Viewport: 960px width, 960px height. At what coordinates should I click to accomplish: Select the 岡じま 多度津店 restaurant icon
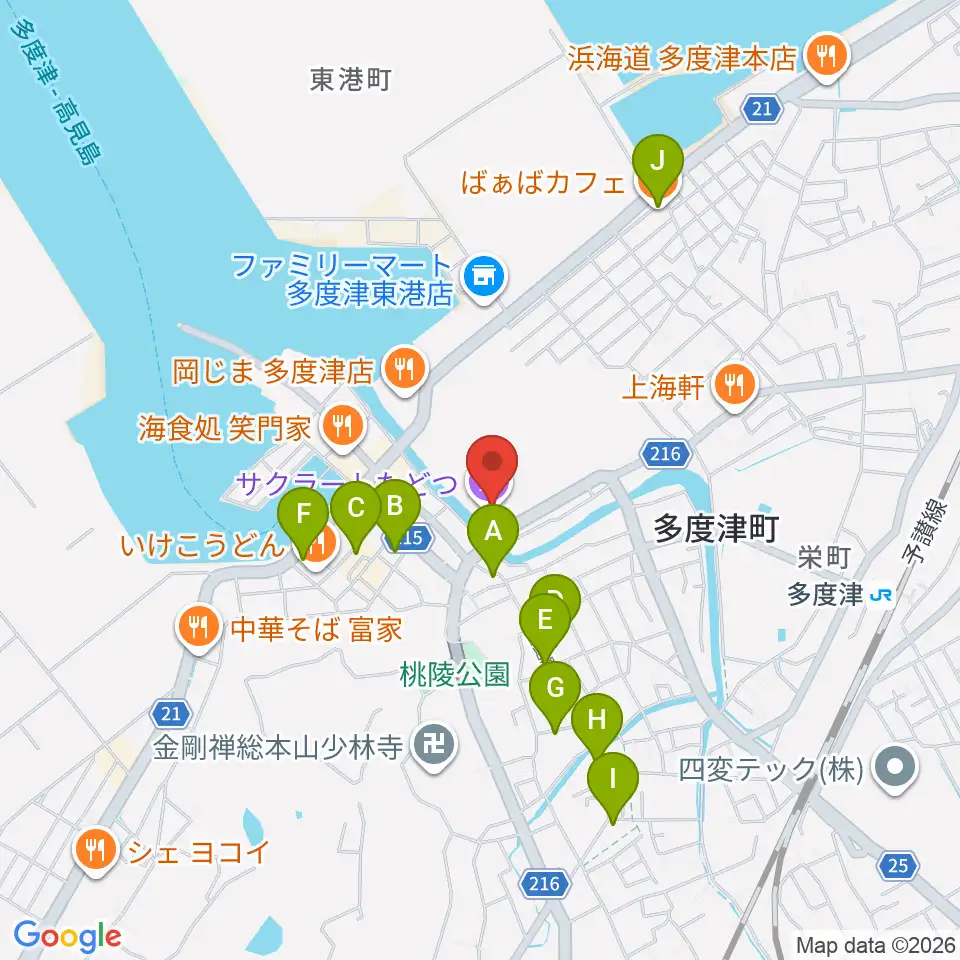(x=404, y=370)
